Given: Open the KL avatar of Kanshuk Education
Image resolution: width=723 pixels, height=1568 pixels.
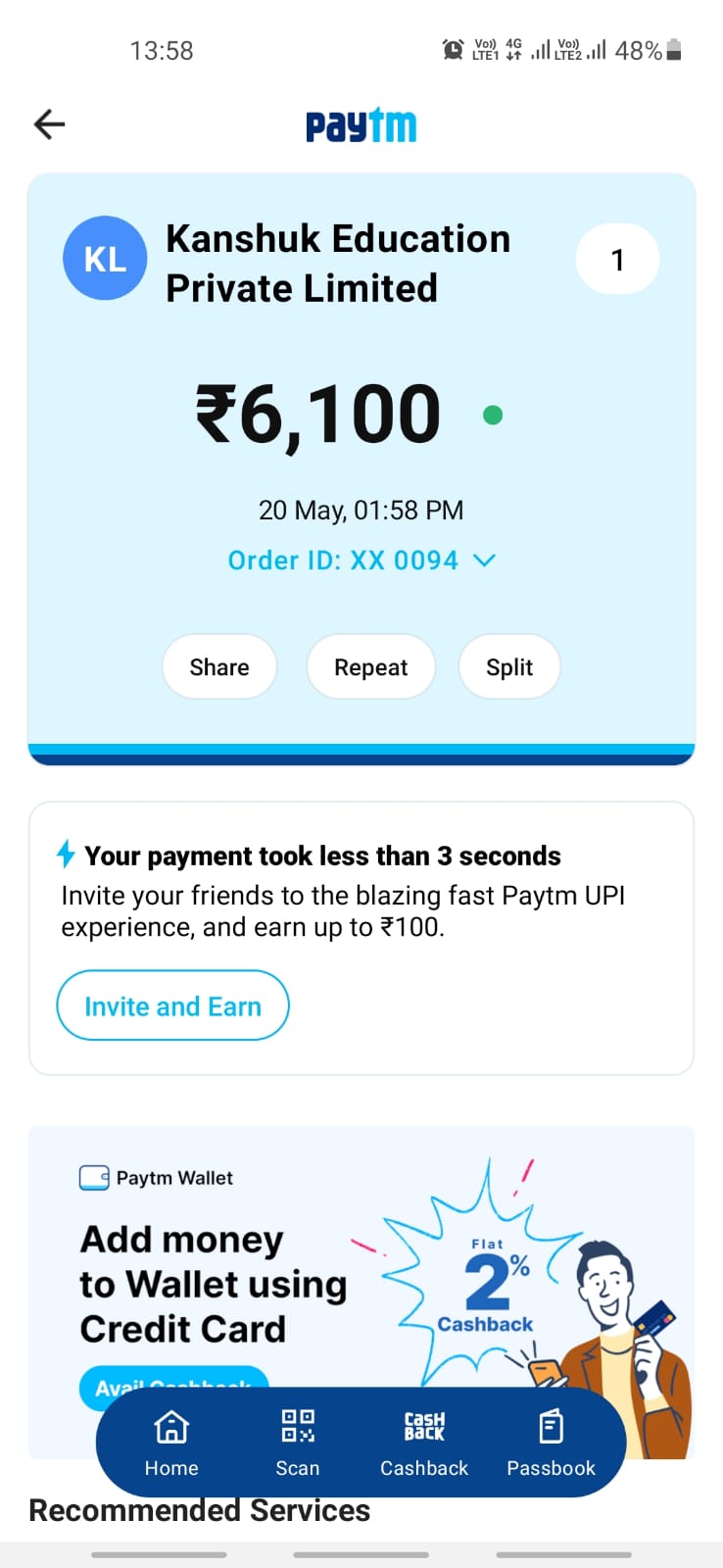Looking at the screenshot, I should [x=105, y=259].
